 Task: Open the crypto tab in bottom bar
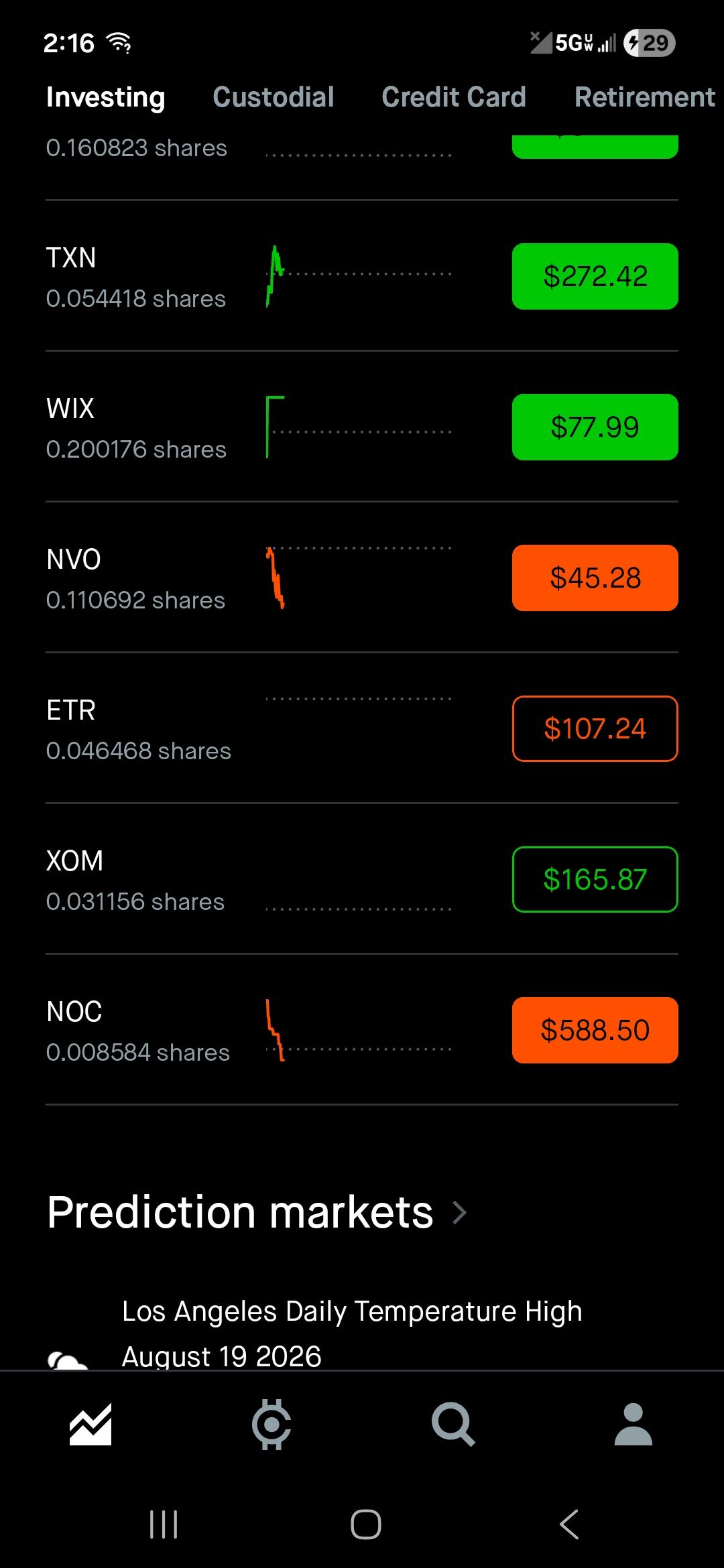coord(271,1424)
